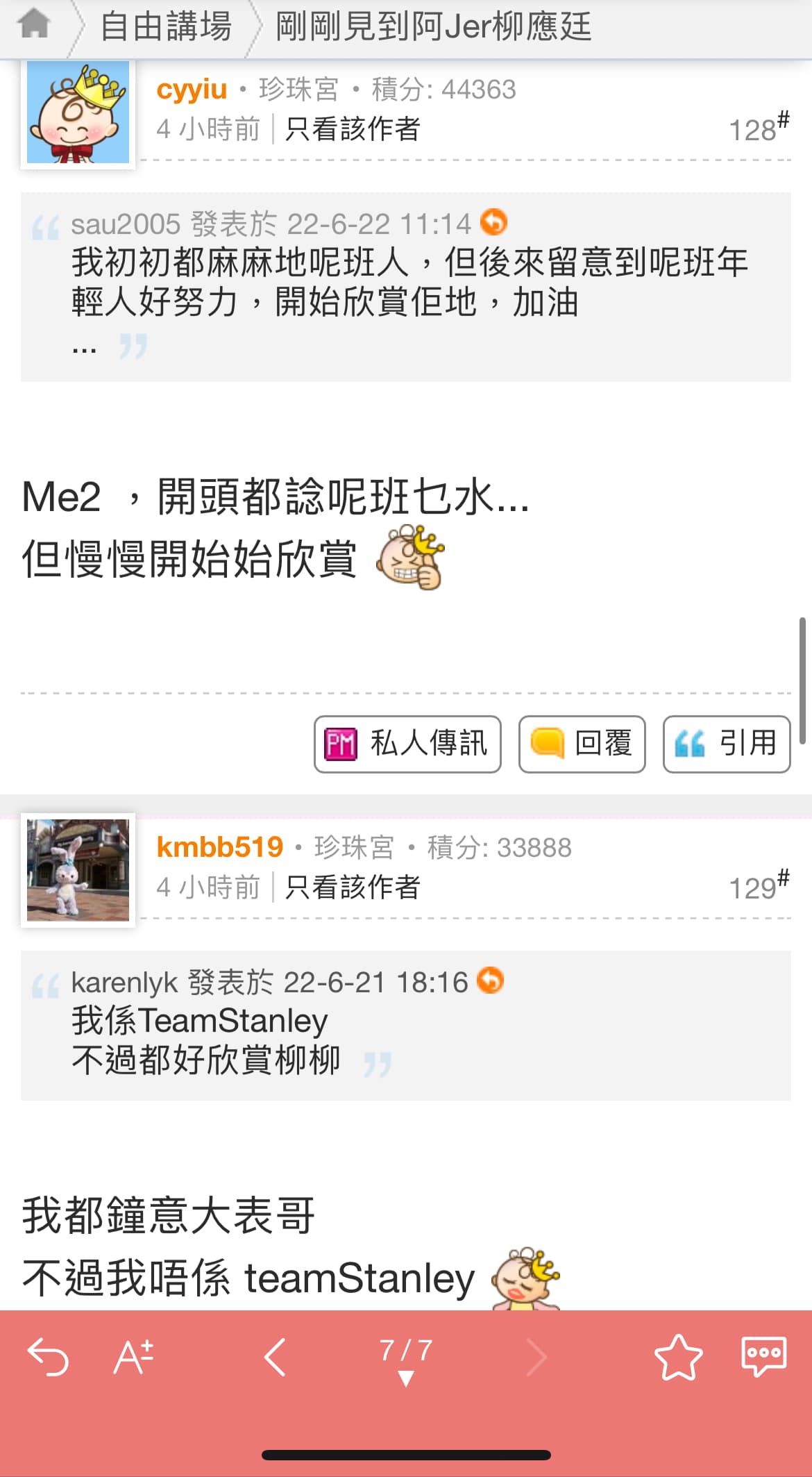
Task: Change font size with A± icon
Action: [133, 1356]
